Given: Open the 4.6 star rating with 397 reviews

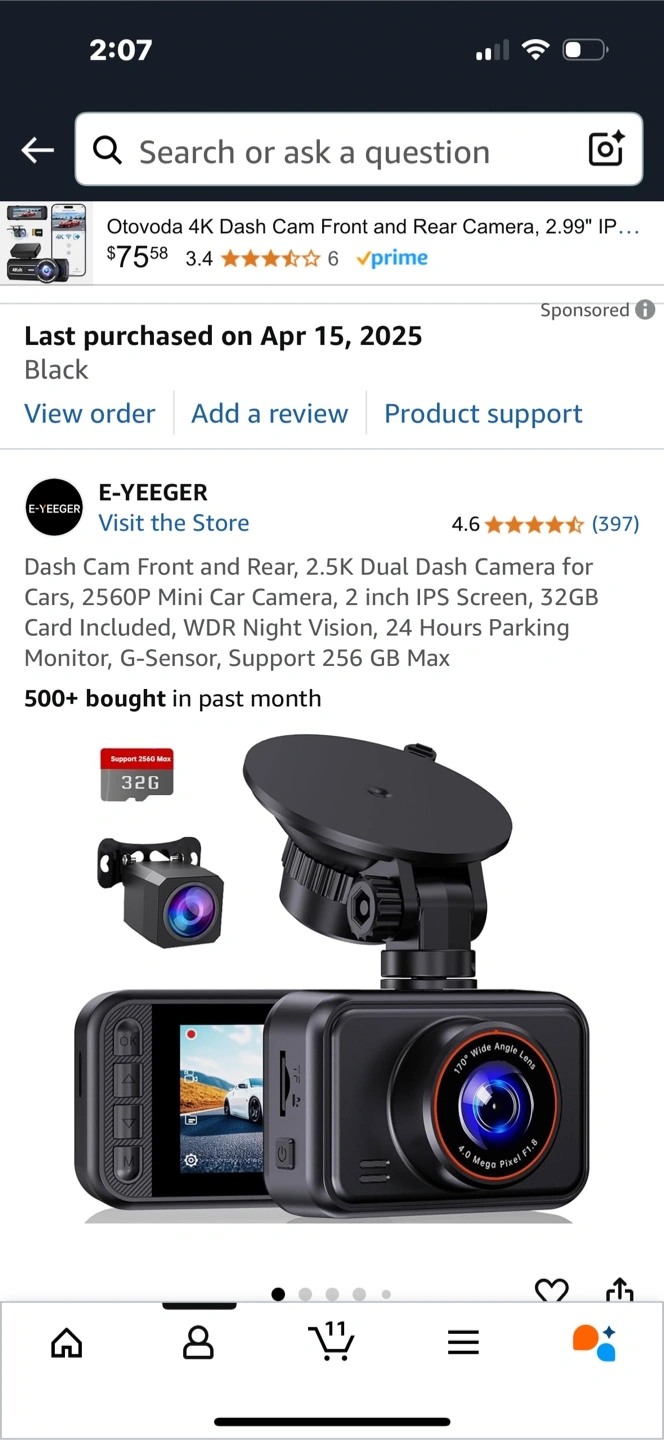Looking at the screenshot, I should [545, 524].
